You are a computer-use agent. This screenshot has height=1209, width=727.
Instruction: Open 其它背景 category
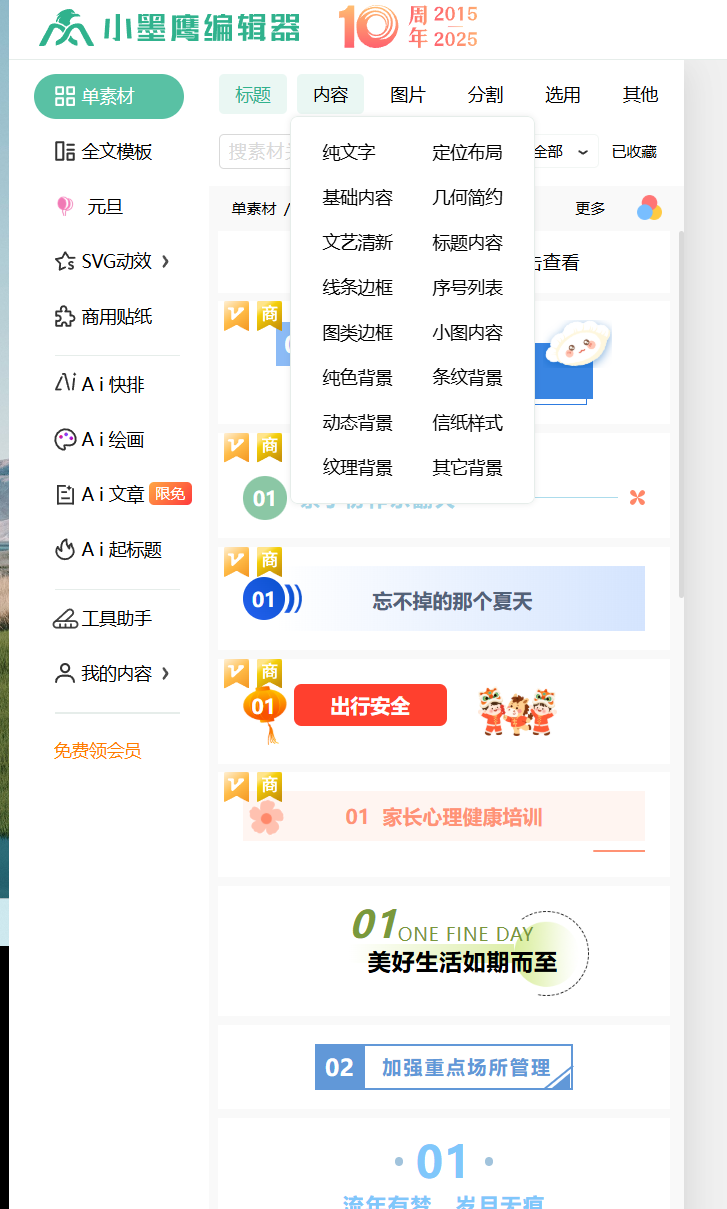[x=467, y=468]
